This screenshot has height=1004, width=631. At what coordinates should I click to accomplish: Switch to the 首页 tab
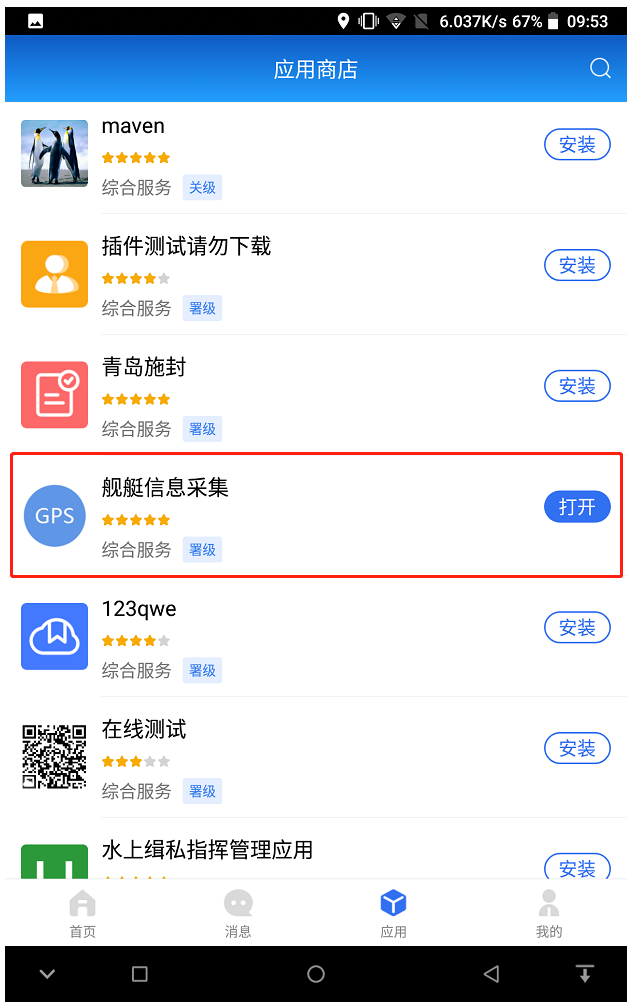click(82, 913)
